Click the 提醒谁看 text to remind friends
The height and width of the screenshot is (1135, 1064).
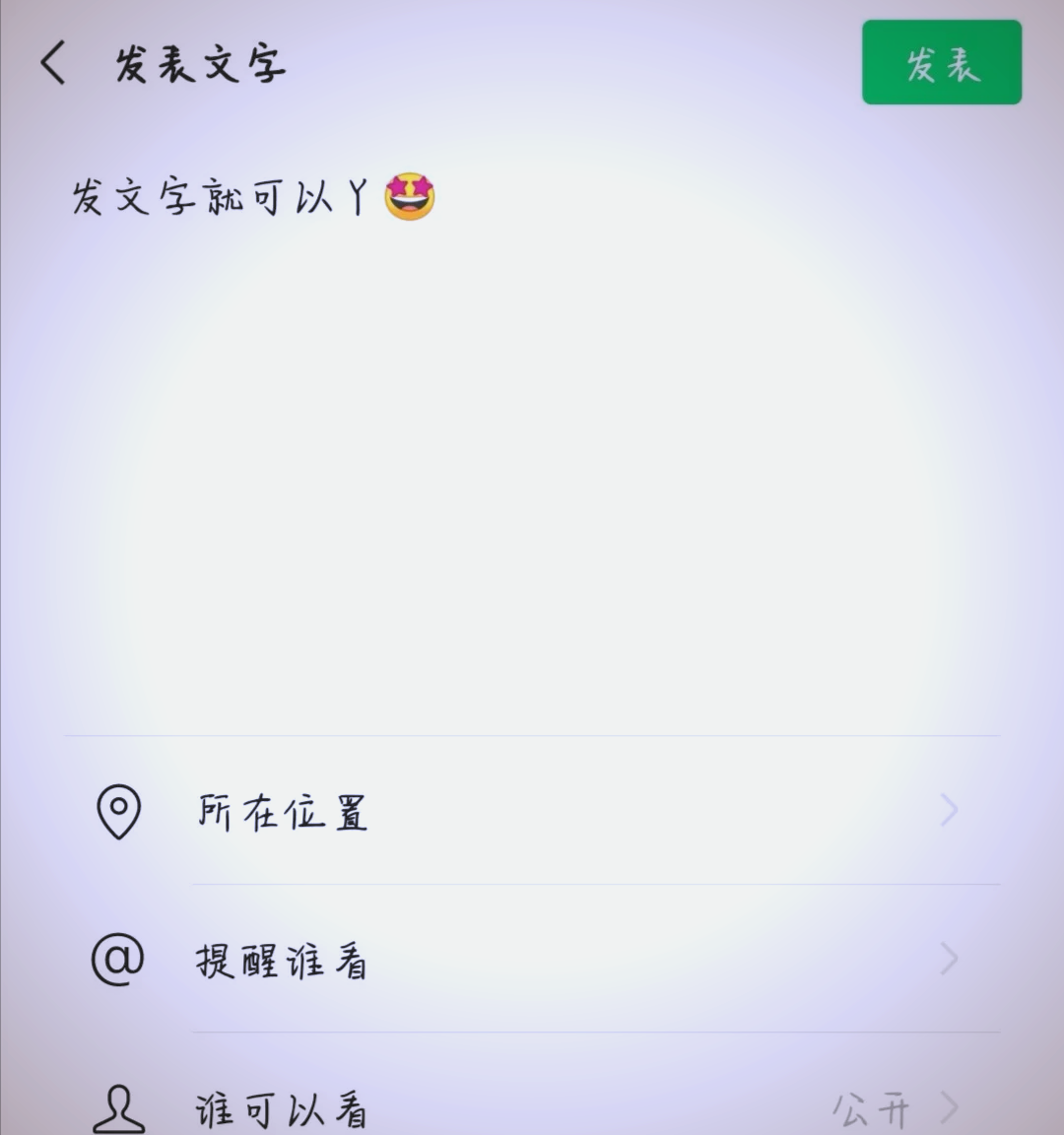pyautogui.click(x=280, y=963)
